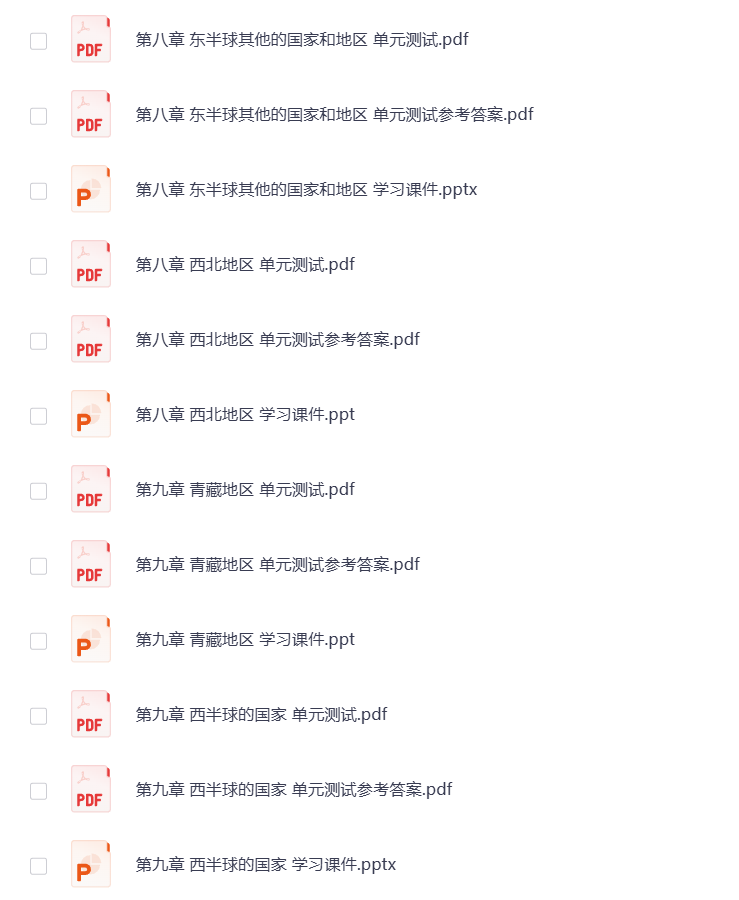Open the PDF icon for 第九章 青藏地区 单元测试
The width and height of the screenshot is (739, 900).
[91, 489]
